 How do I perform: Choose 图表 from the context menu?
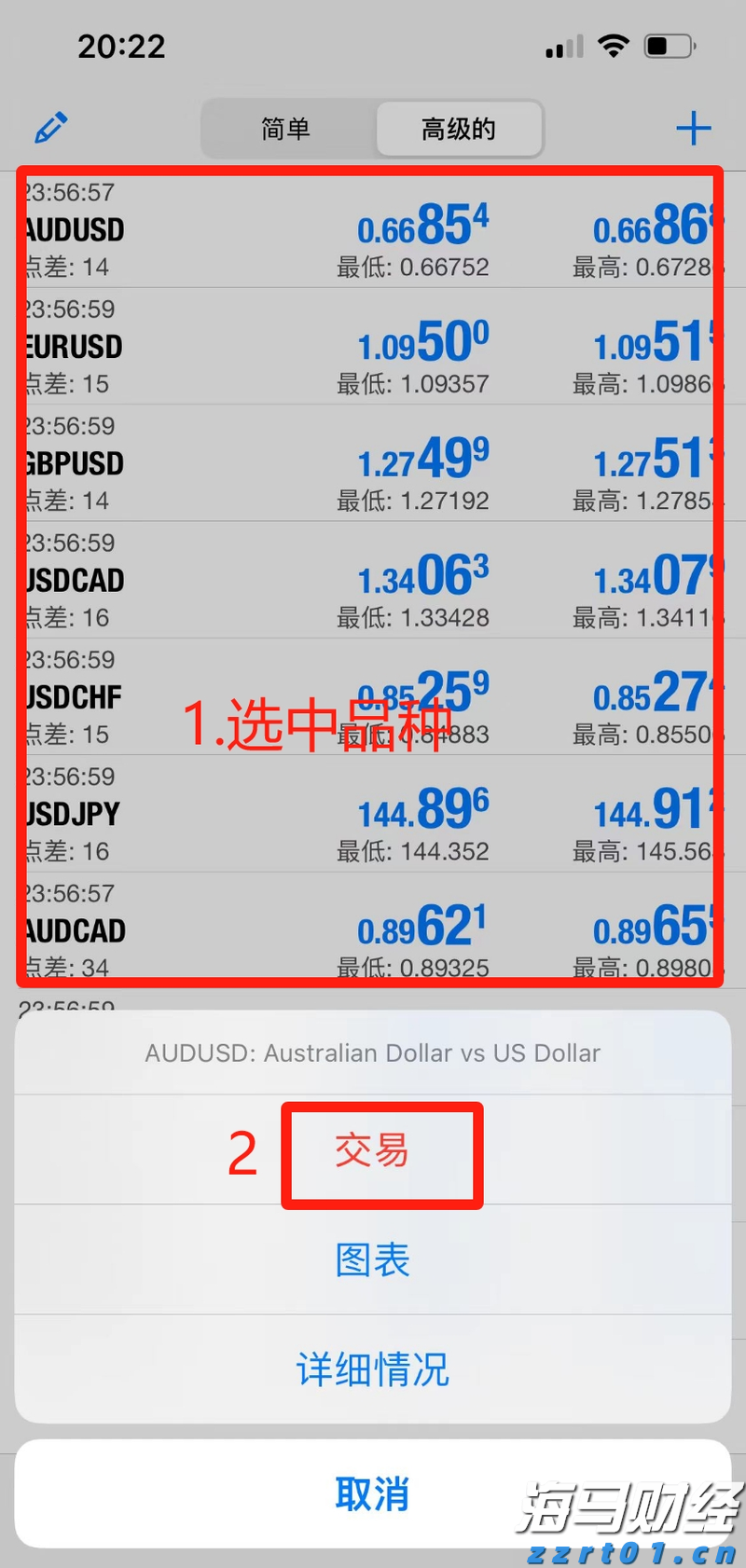click(x=373, y=1259)
